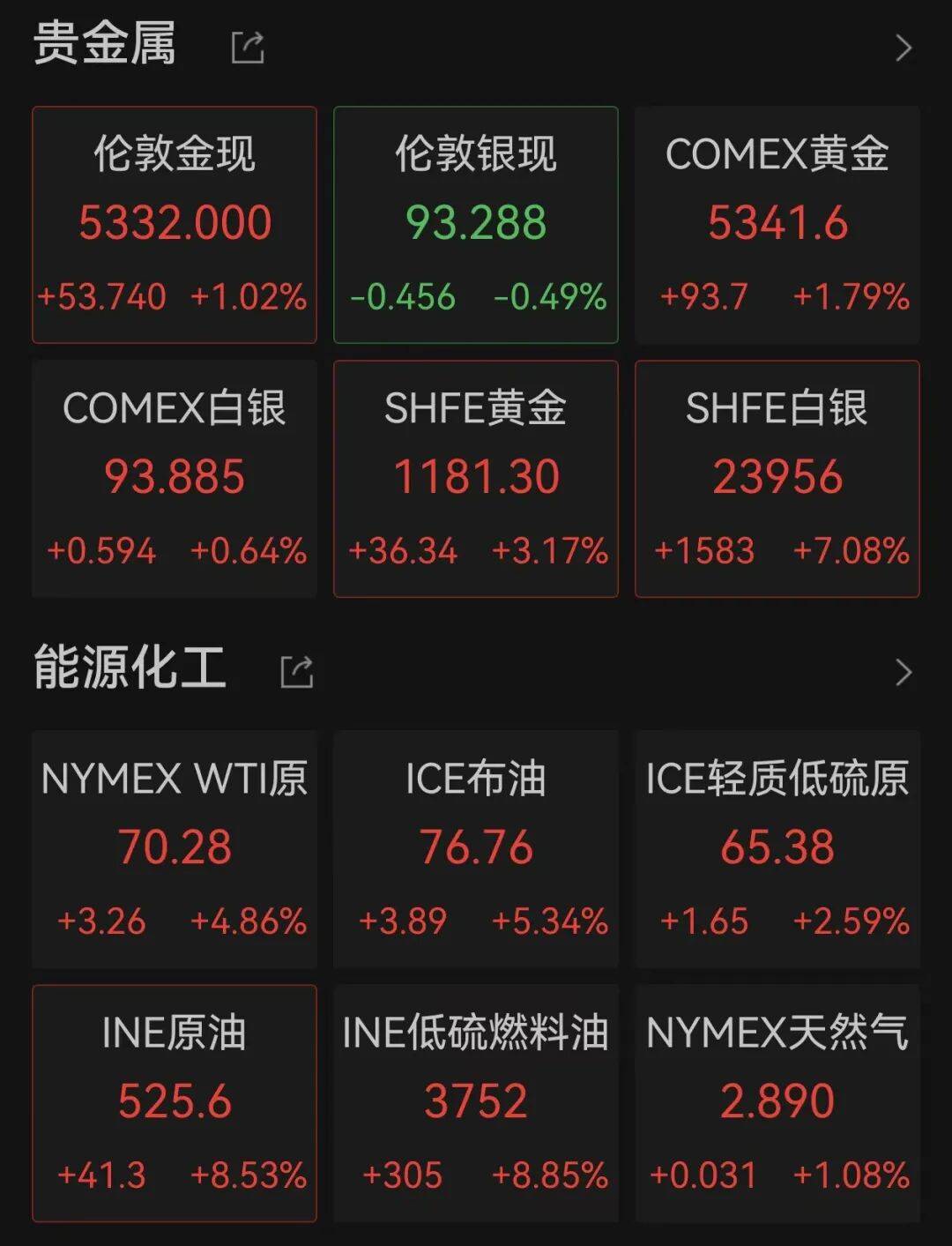
Task: Expand the 贵金属 section via chevron
Action: tap(903, 48)
